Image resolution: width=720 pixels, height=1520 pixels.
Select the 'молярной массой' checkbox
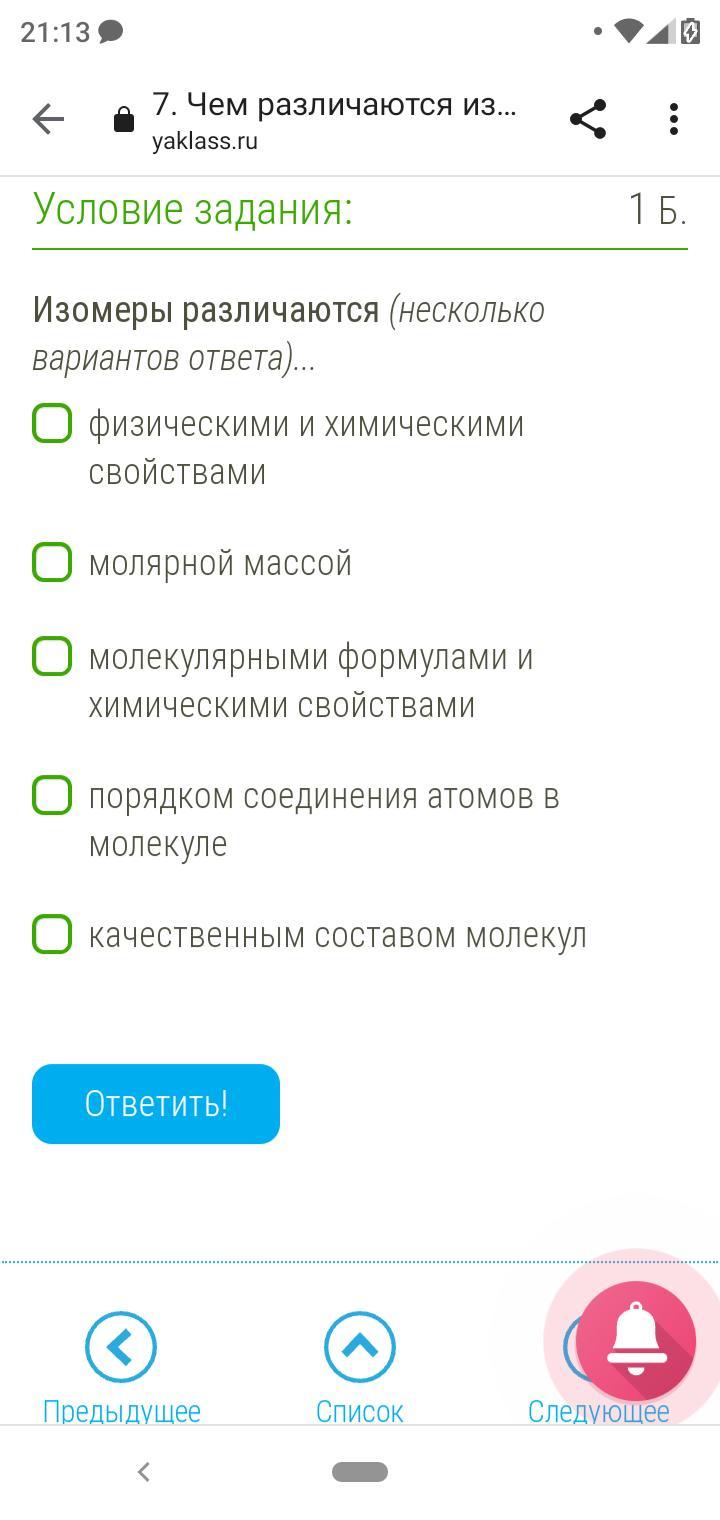point(52,562)
